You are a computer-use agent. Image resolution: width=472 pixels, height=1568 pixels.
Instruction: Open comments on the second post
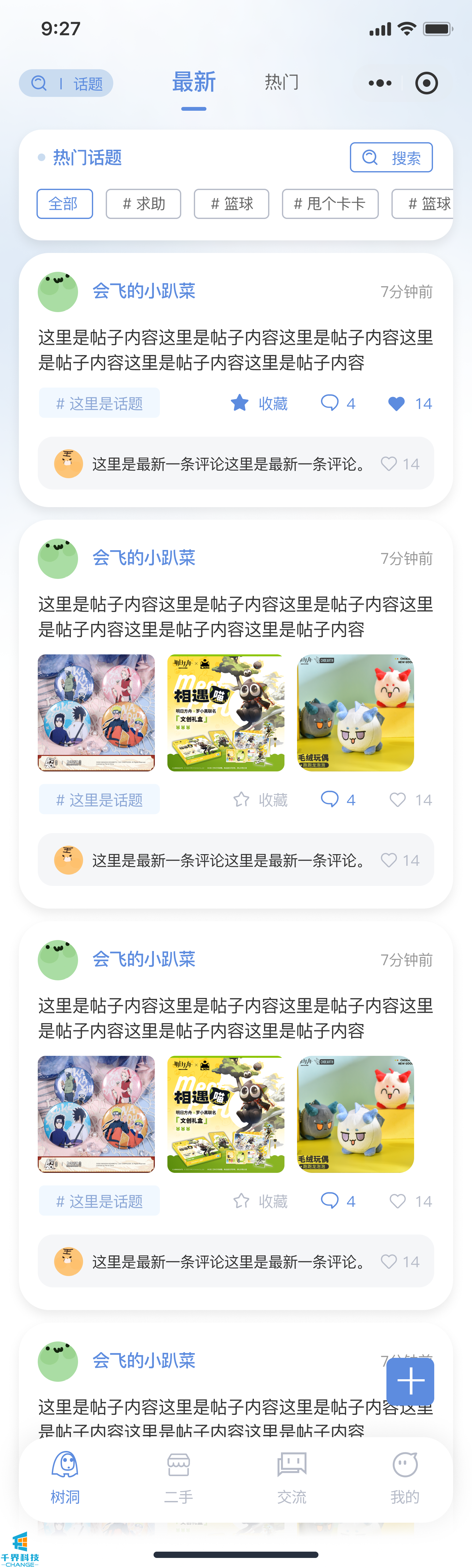coord(337,800)
